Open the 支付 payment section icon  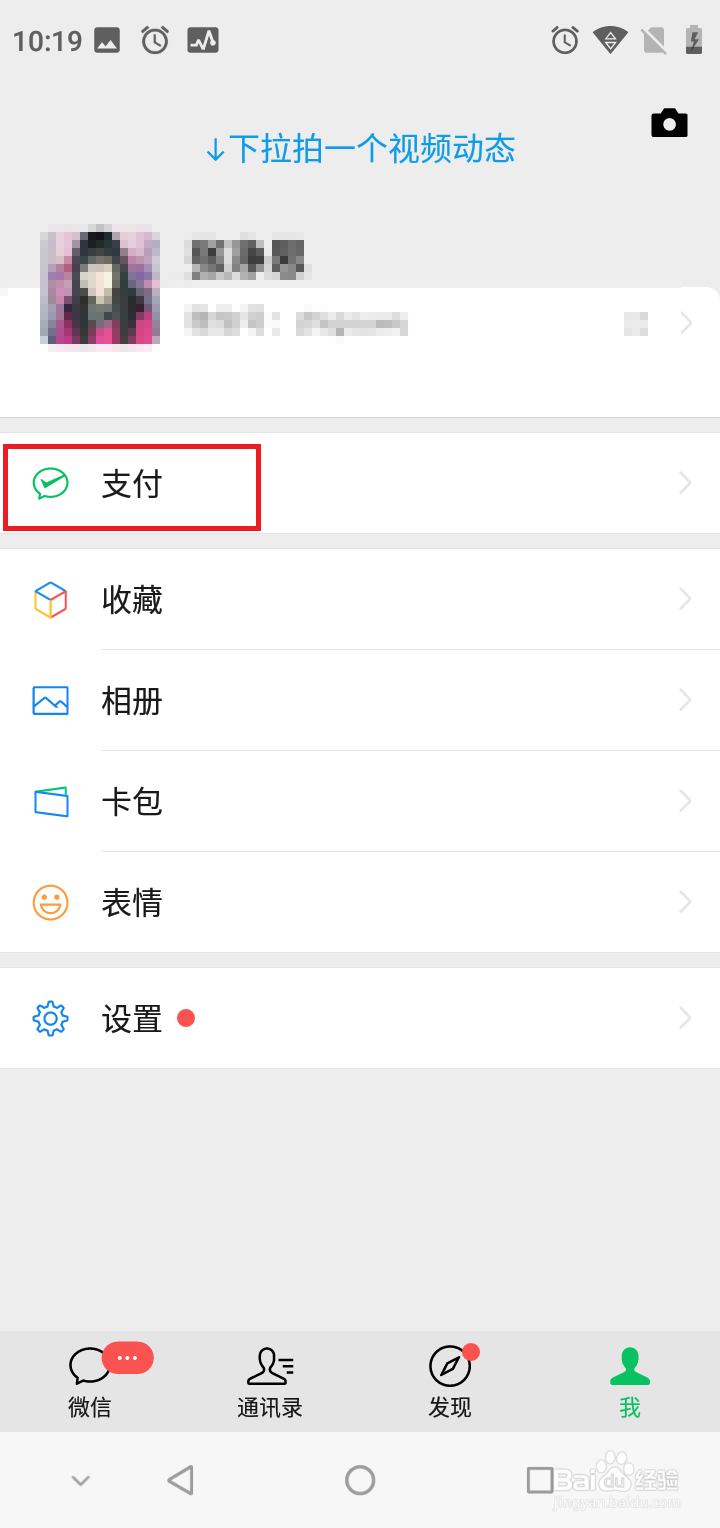coord(50,485)
